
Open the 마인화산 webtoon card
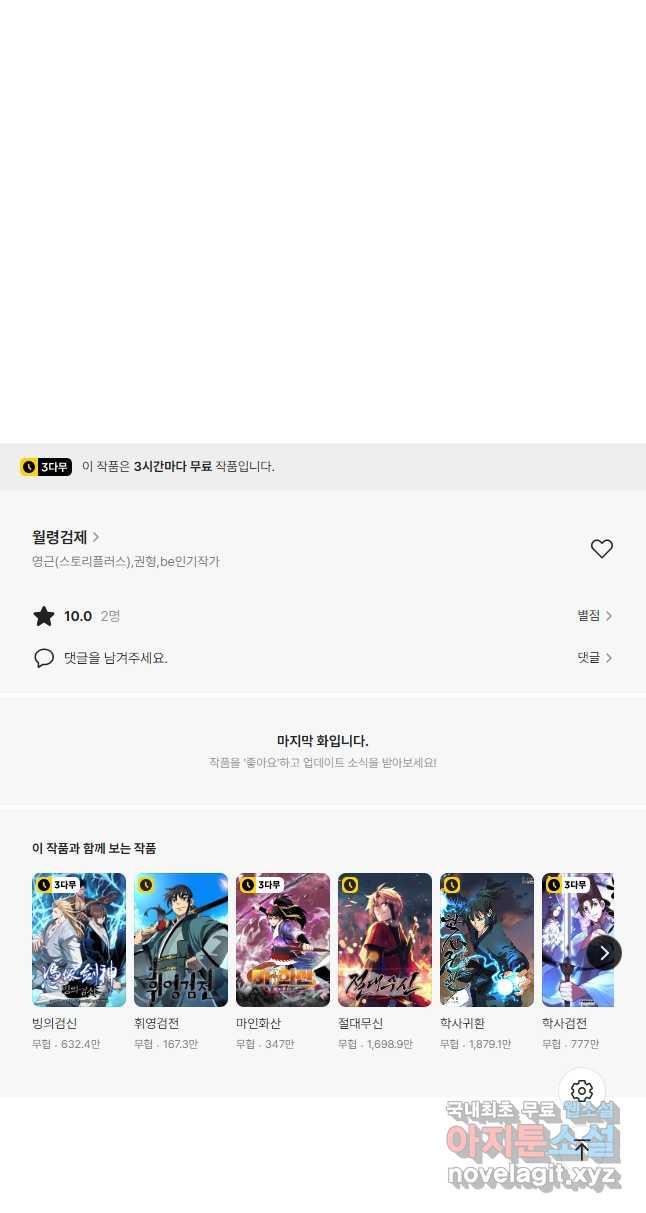[283, 940]
